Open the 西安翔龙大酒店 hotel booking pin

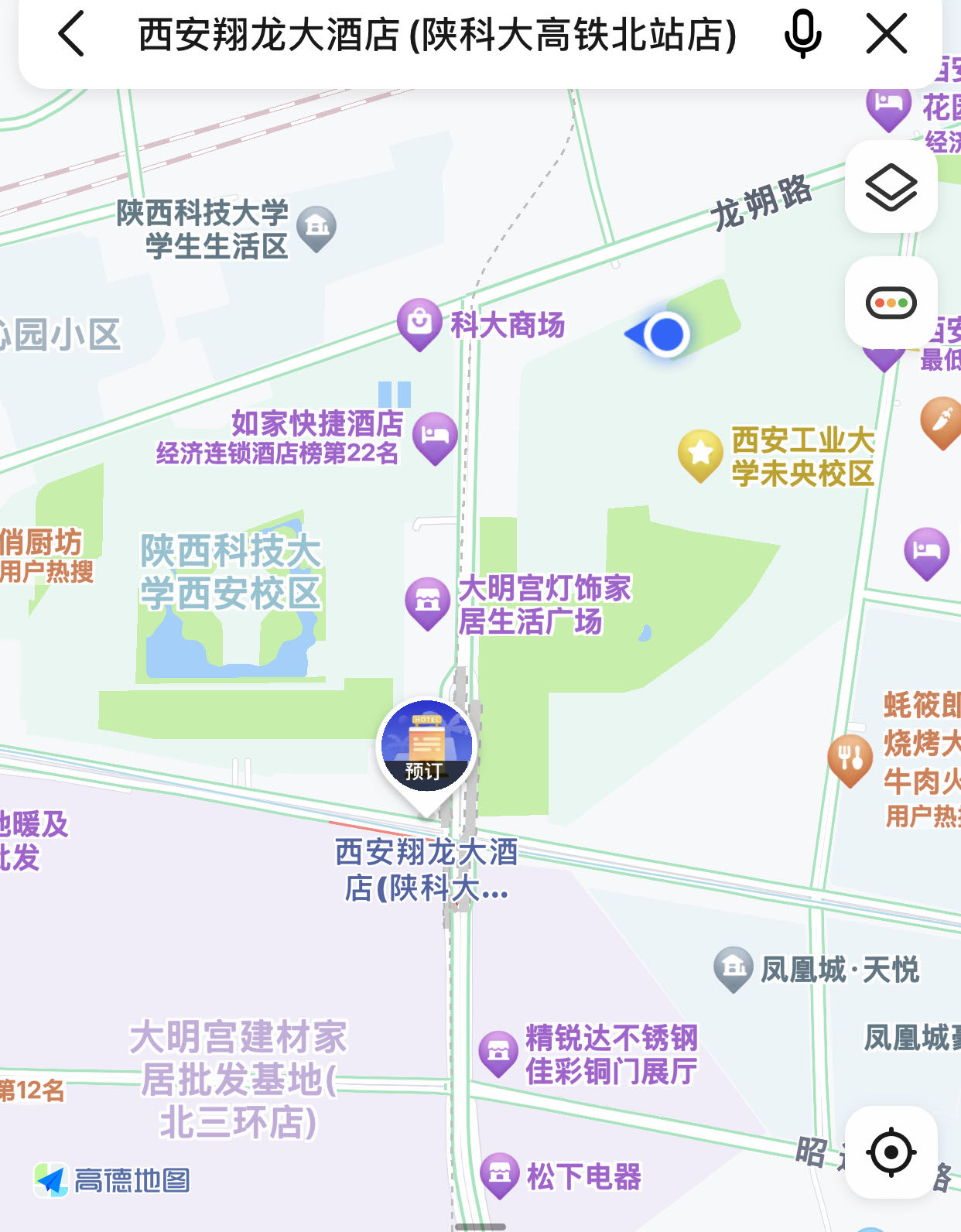(426, 748)
